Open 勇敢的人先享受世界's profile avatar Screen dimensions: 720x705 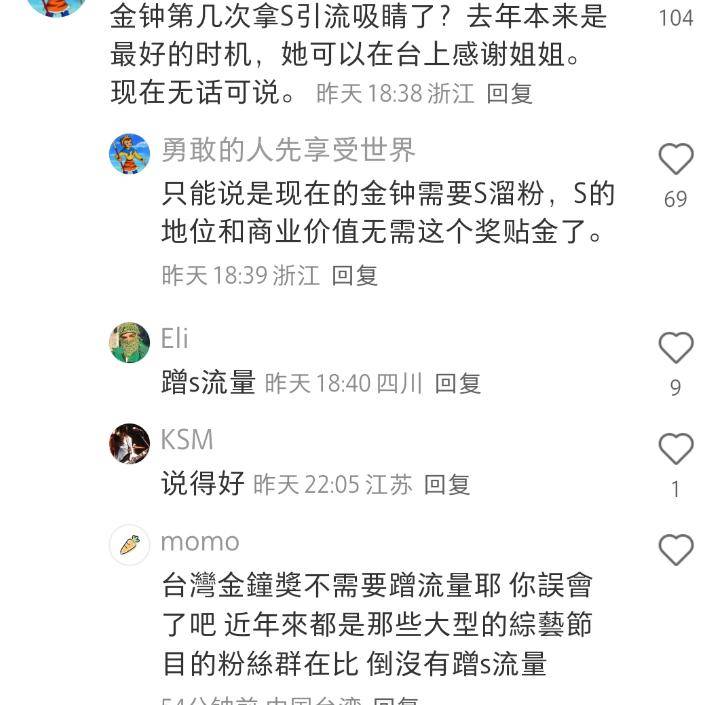[x=130, y=154]
